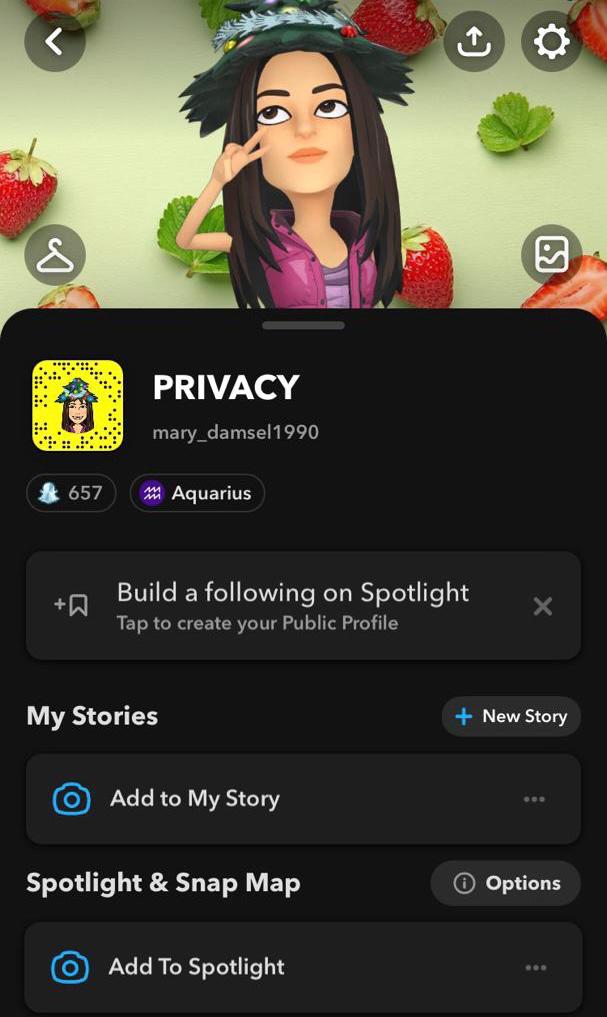Add a snap to My Story

coord(195,798)
